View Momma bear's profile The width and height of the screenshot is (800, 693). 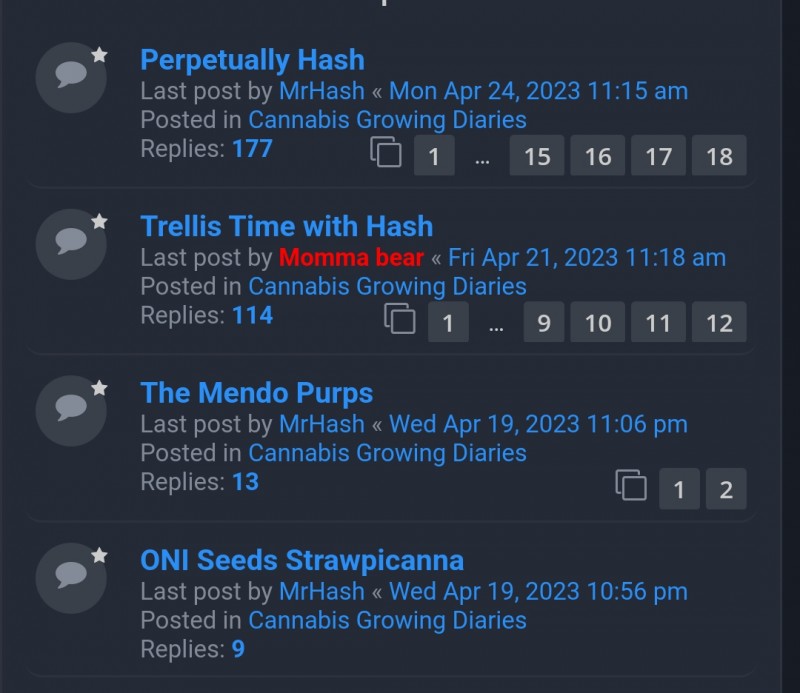point(351,258)
